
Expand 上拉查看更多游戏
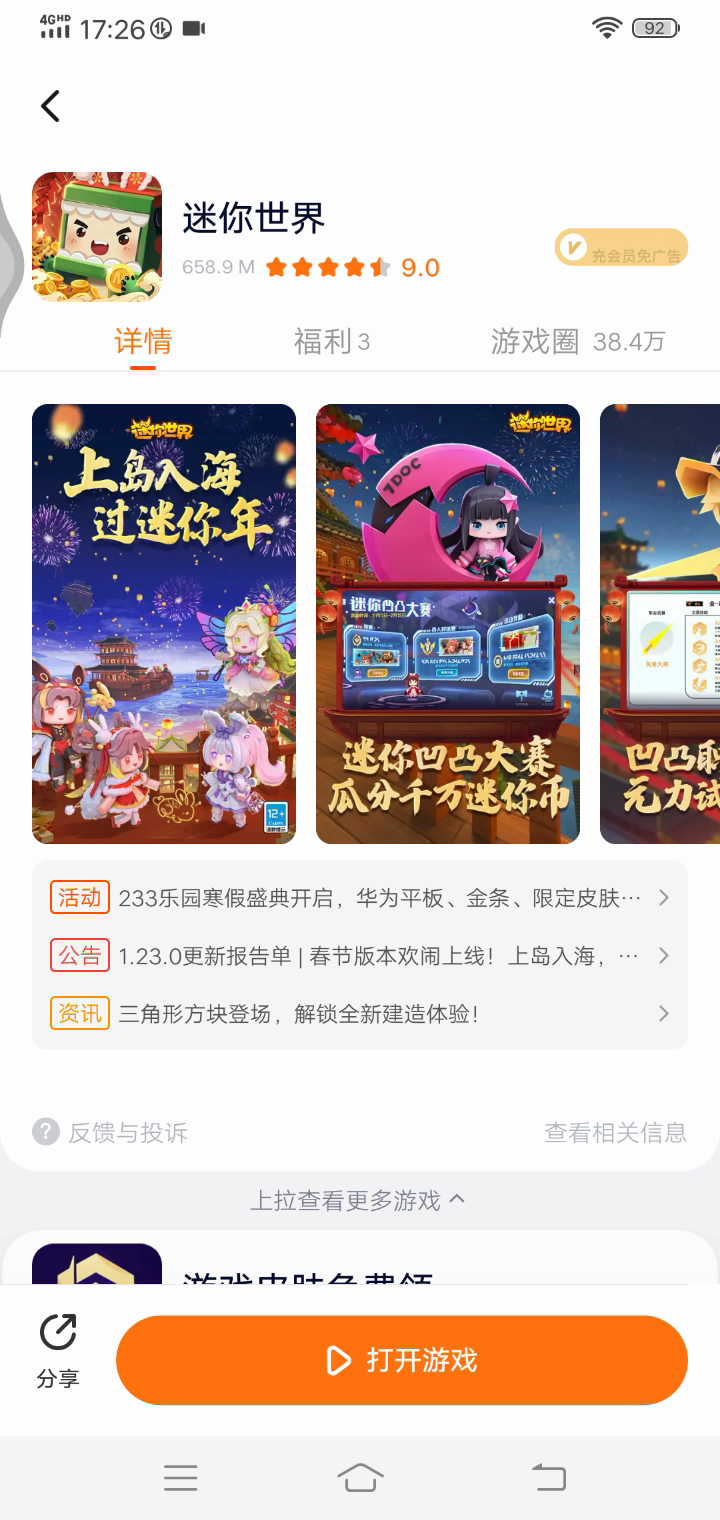click(x=357, y=1200)
